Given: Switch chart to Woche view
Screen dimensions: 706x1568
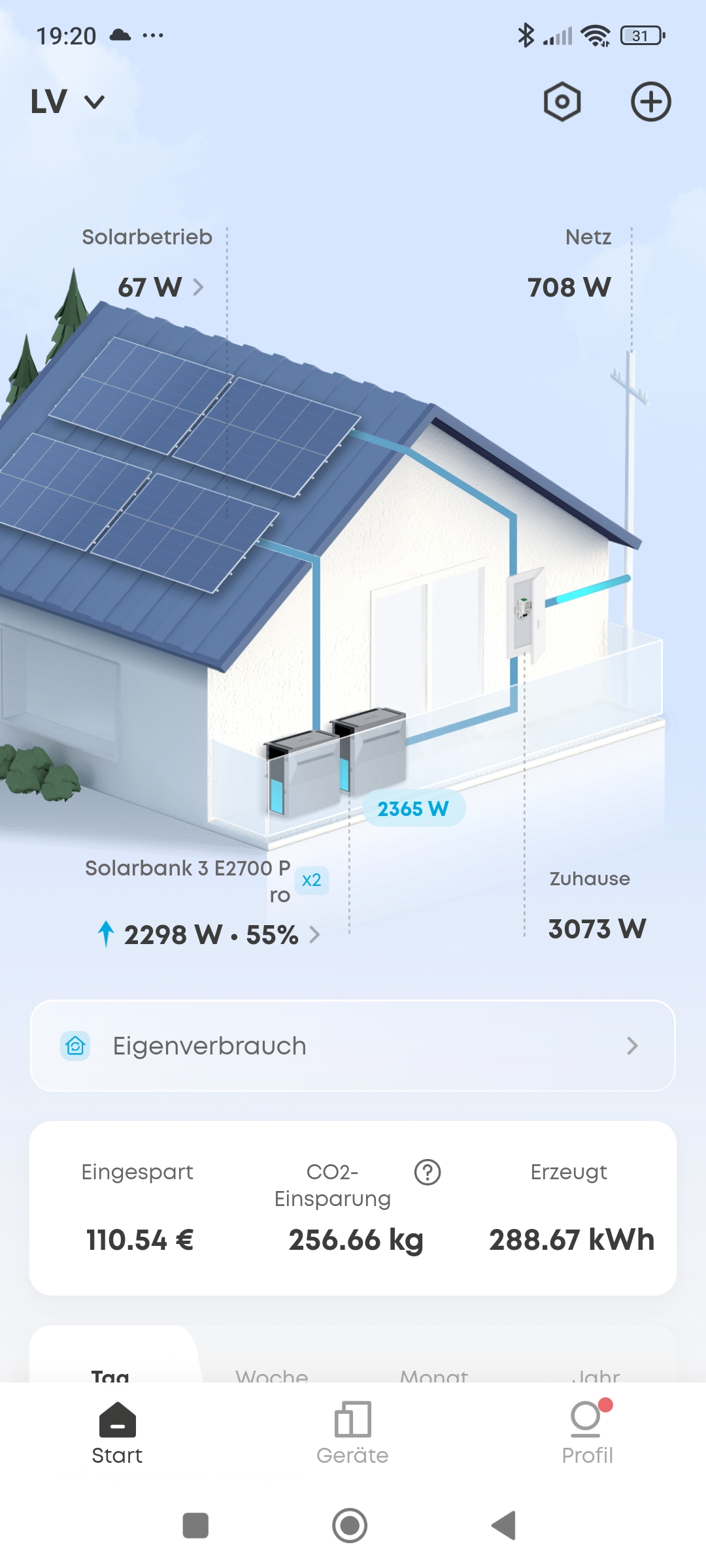Looking at the screenshot, I should (272, 1375).
